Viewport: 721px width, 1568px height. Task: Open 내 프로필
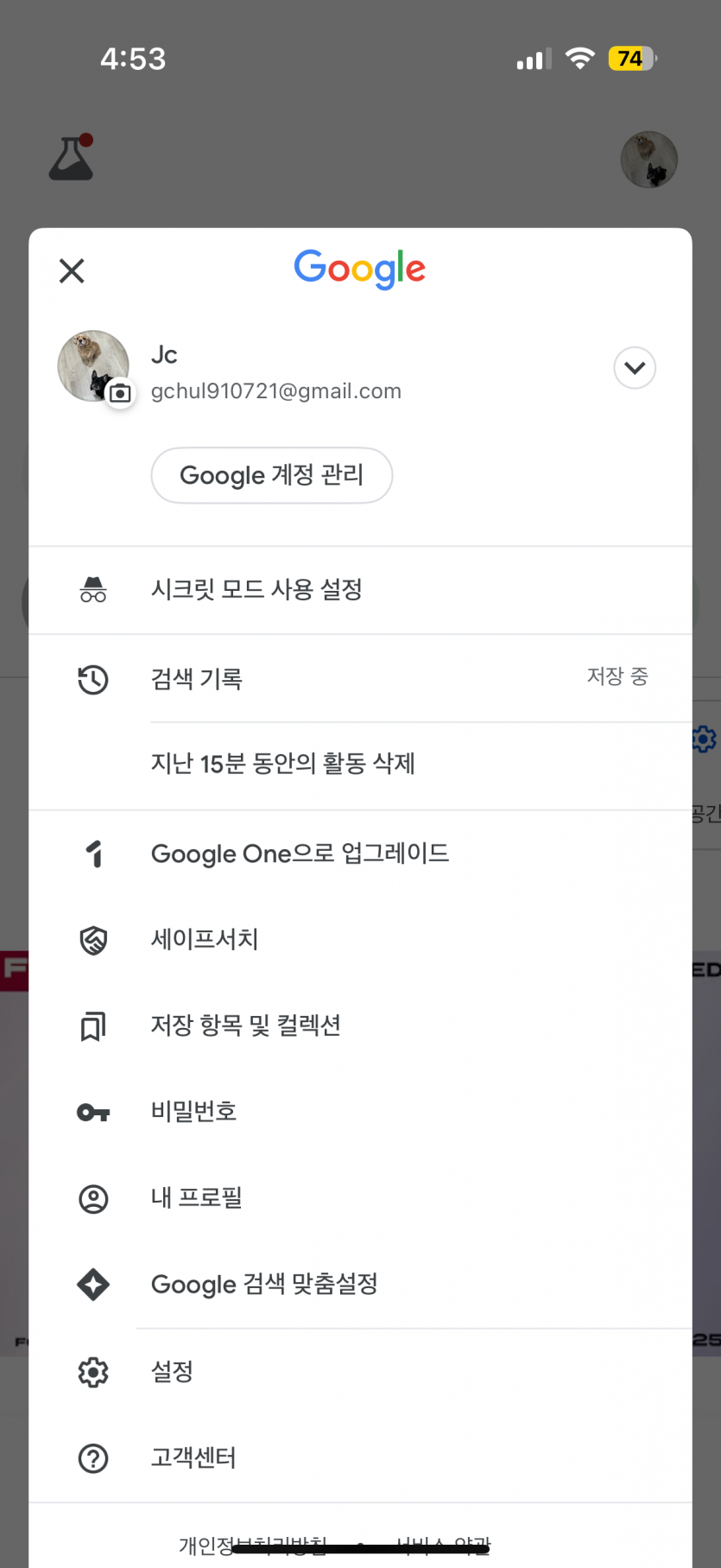360,1198
